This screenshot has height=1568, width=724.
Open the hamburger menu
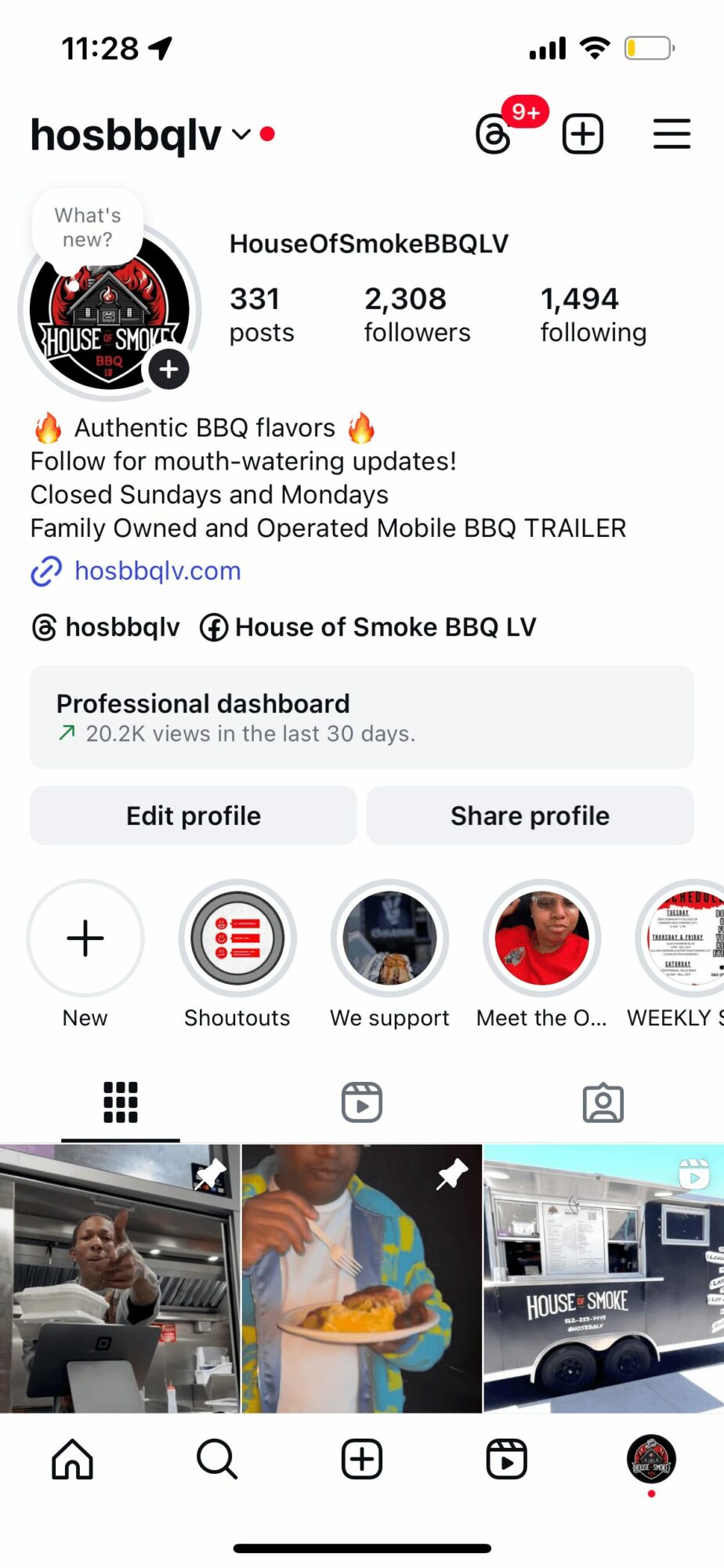click(x=672, y=134)
